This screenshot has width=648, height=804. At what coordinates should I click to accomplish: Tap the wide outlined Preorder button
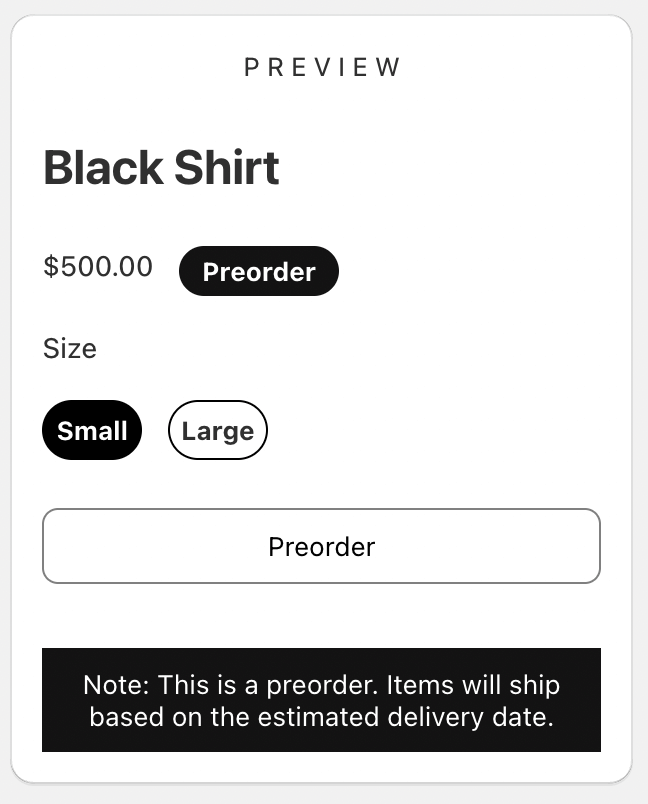tap(321, 546)
